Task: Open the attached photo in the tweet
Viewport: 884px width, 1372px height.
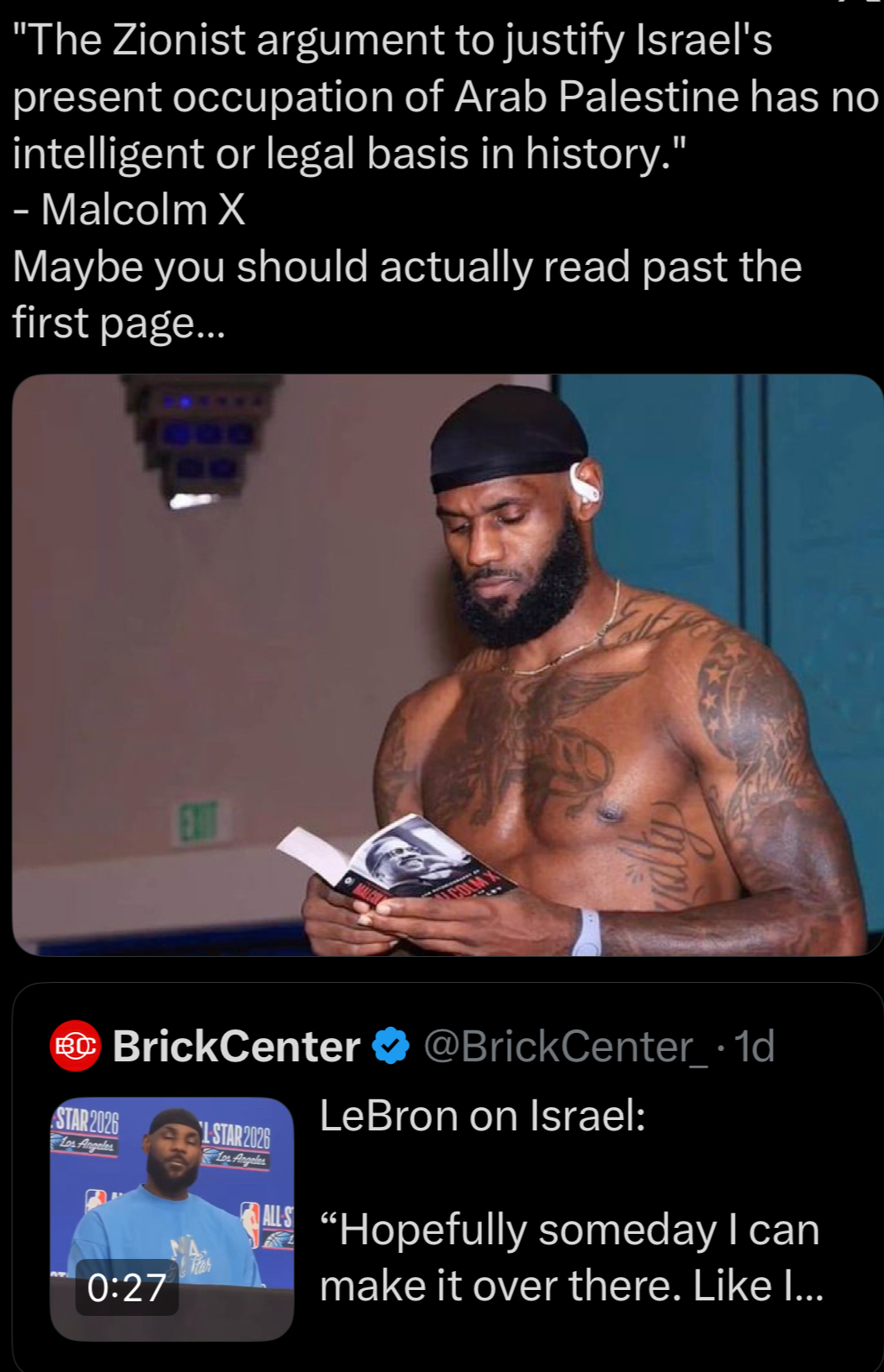Action: (x=447, y=664)
